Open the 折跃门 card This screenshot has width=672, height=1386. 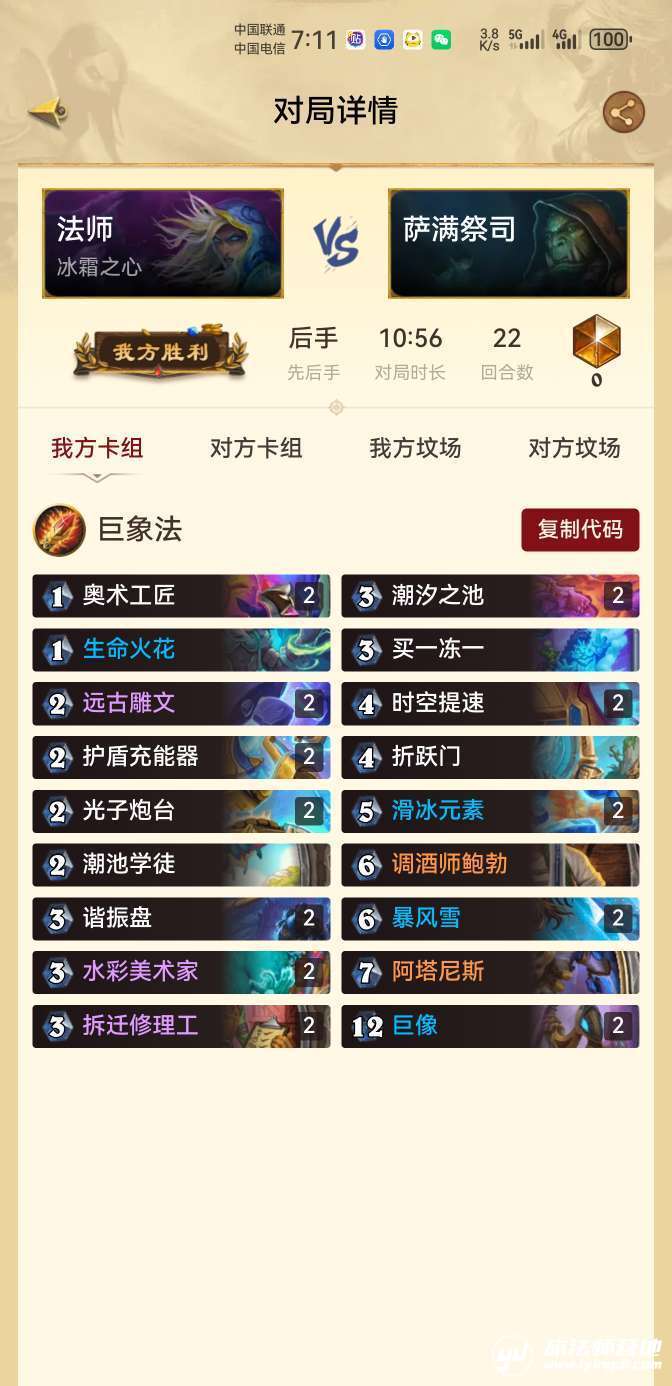click(490, 758)
